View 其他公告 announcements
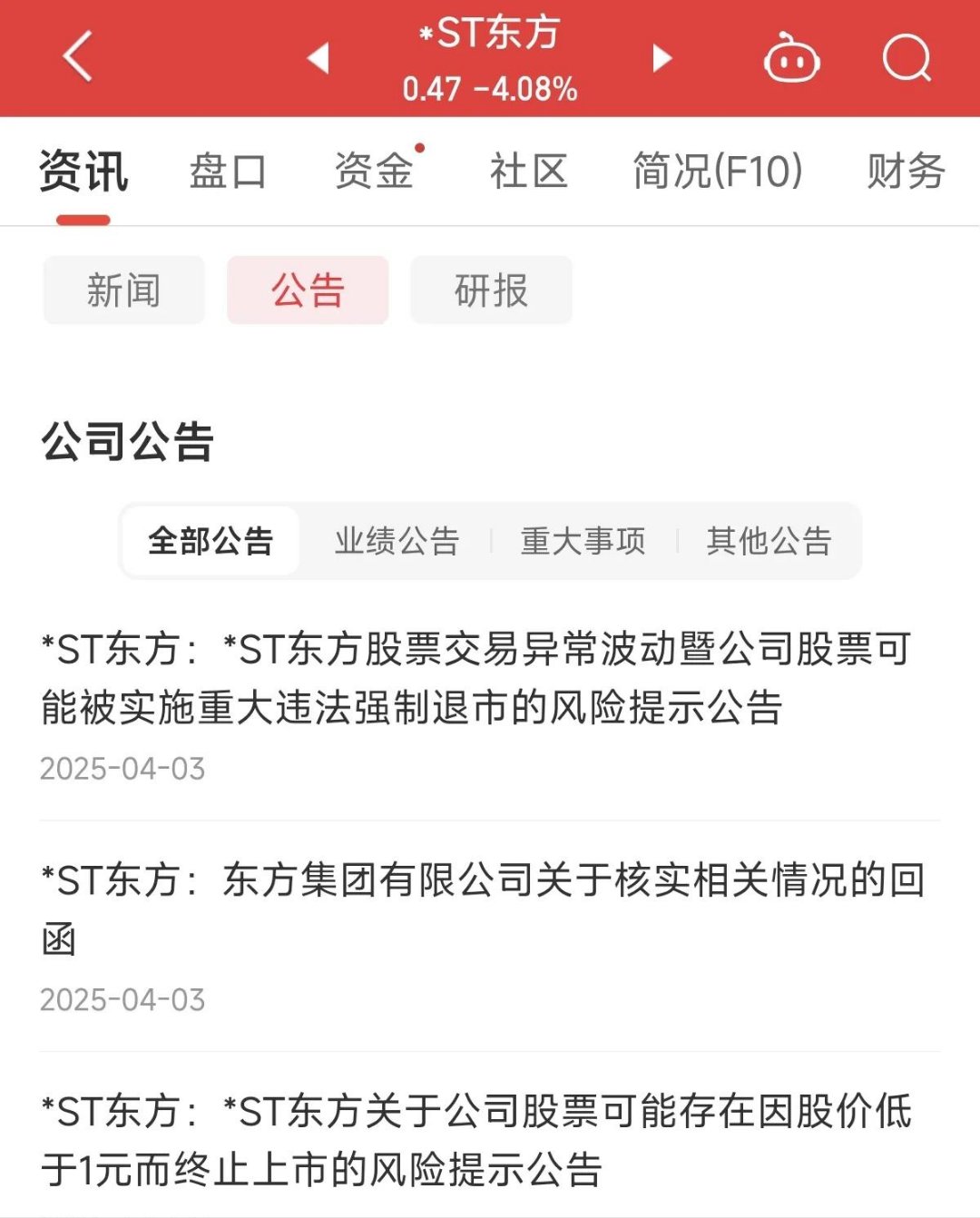 coord(770,540)
